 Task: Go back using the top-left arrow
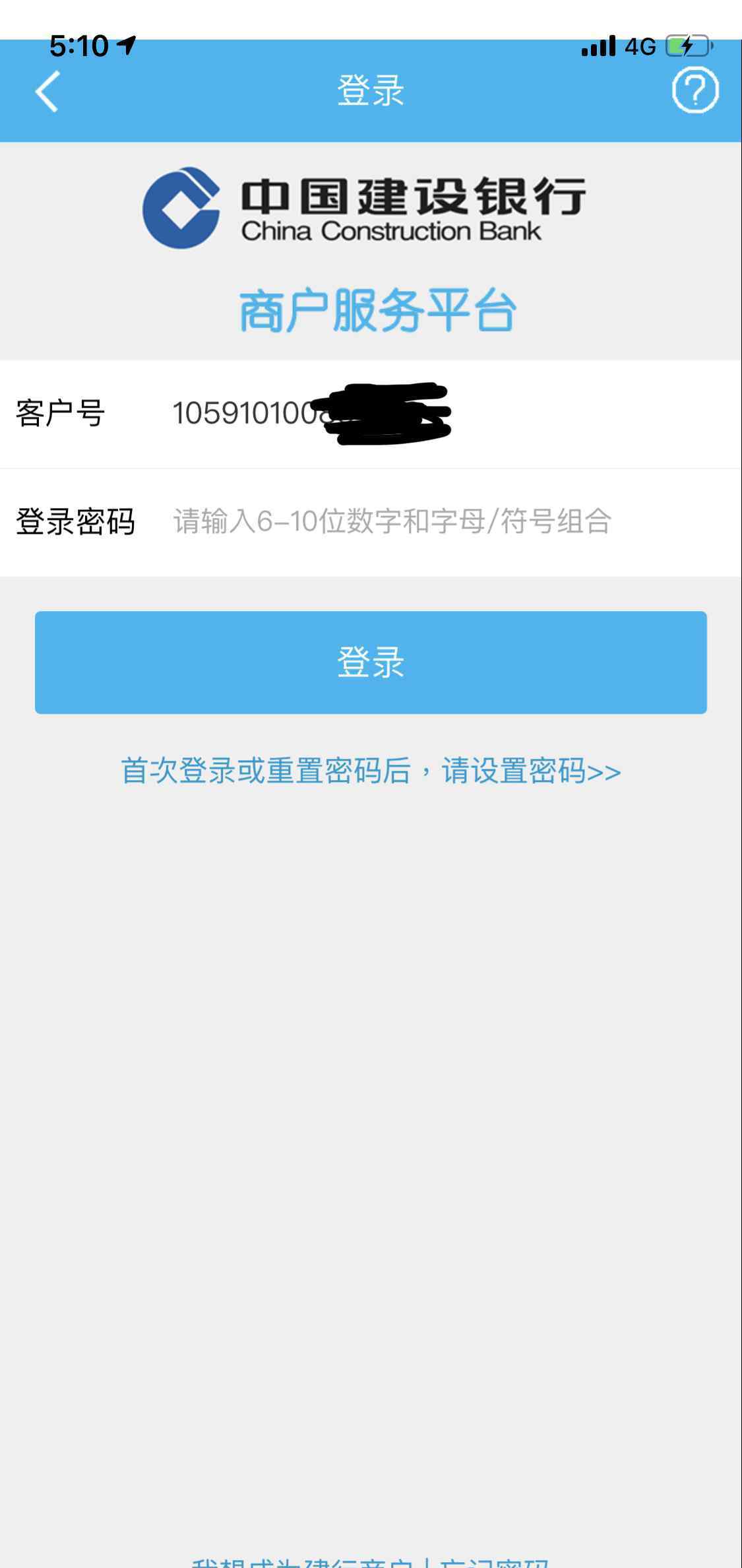click(x=47, y=91)
